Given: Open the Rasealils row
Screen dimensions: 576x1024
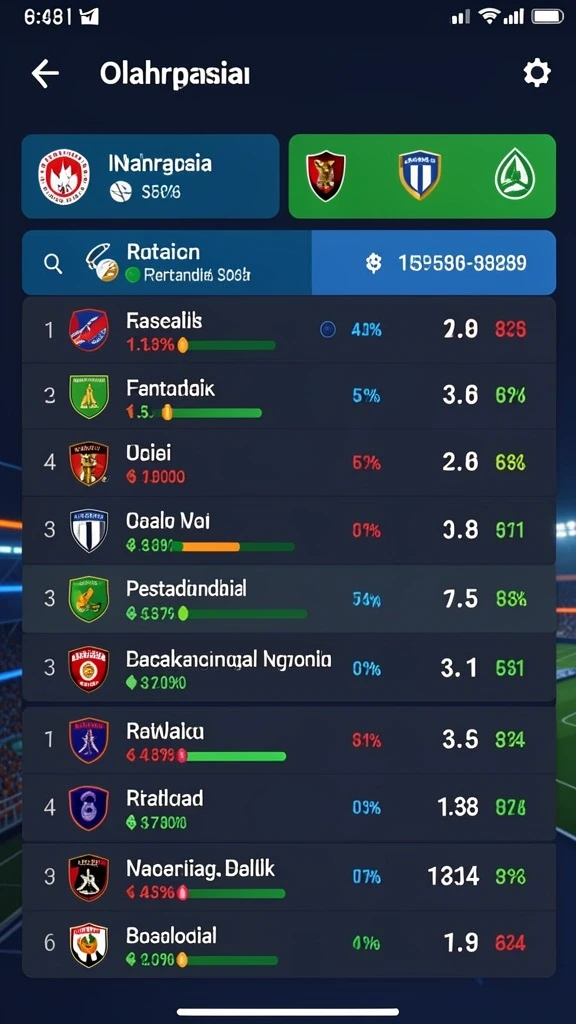Looking at the screenshot, I should pos(289,330).
